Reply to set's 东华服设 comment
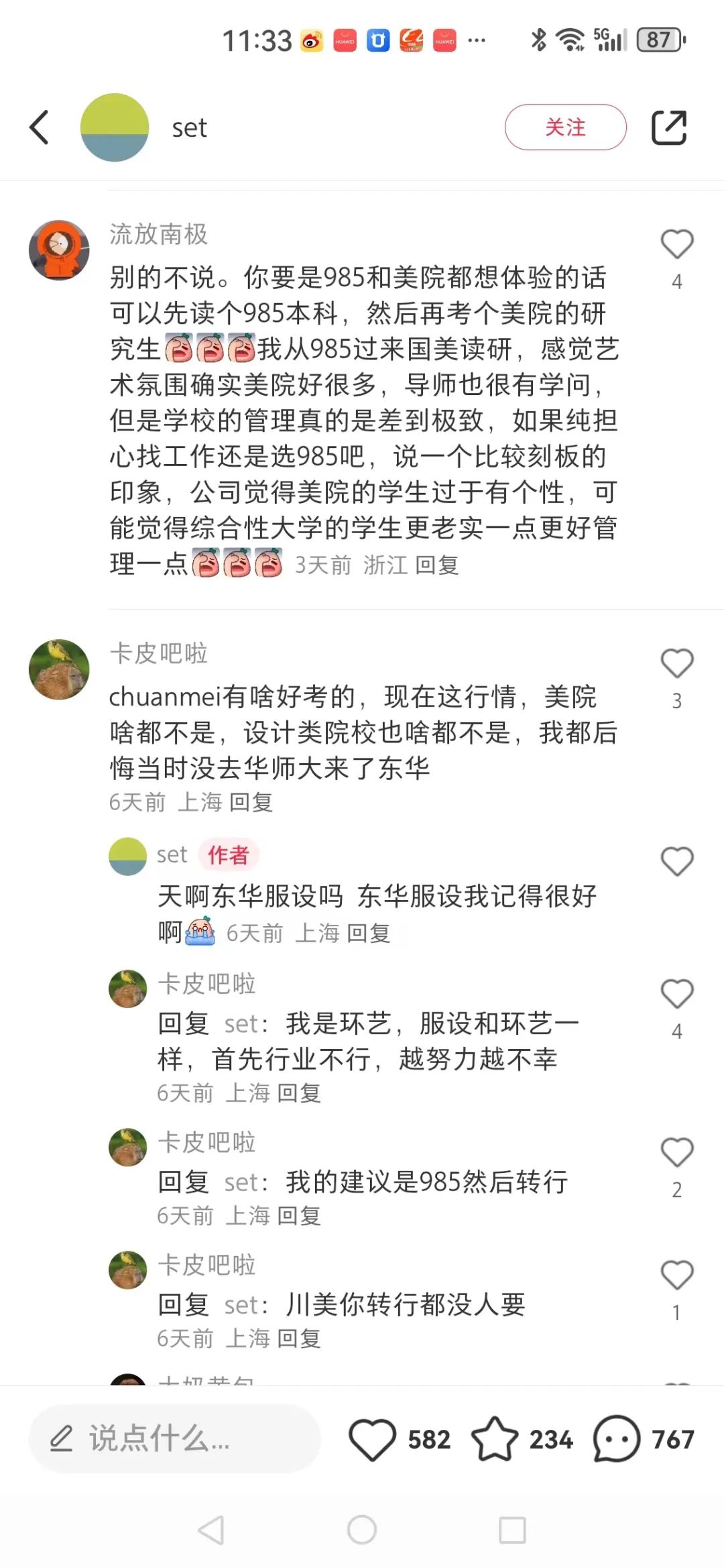This screenshot has height=1568, width=724. click(369, 933)
